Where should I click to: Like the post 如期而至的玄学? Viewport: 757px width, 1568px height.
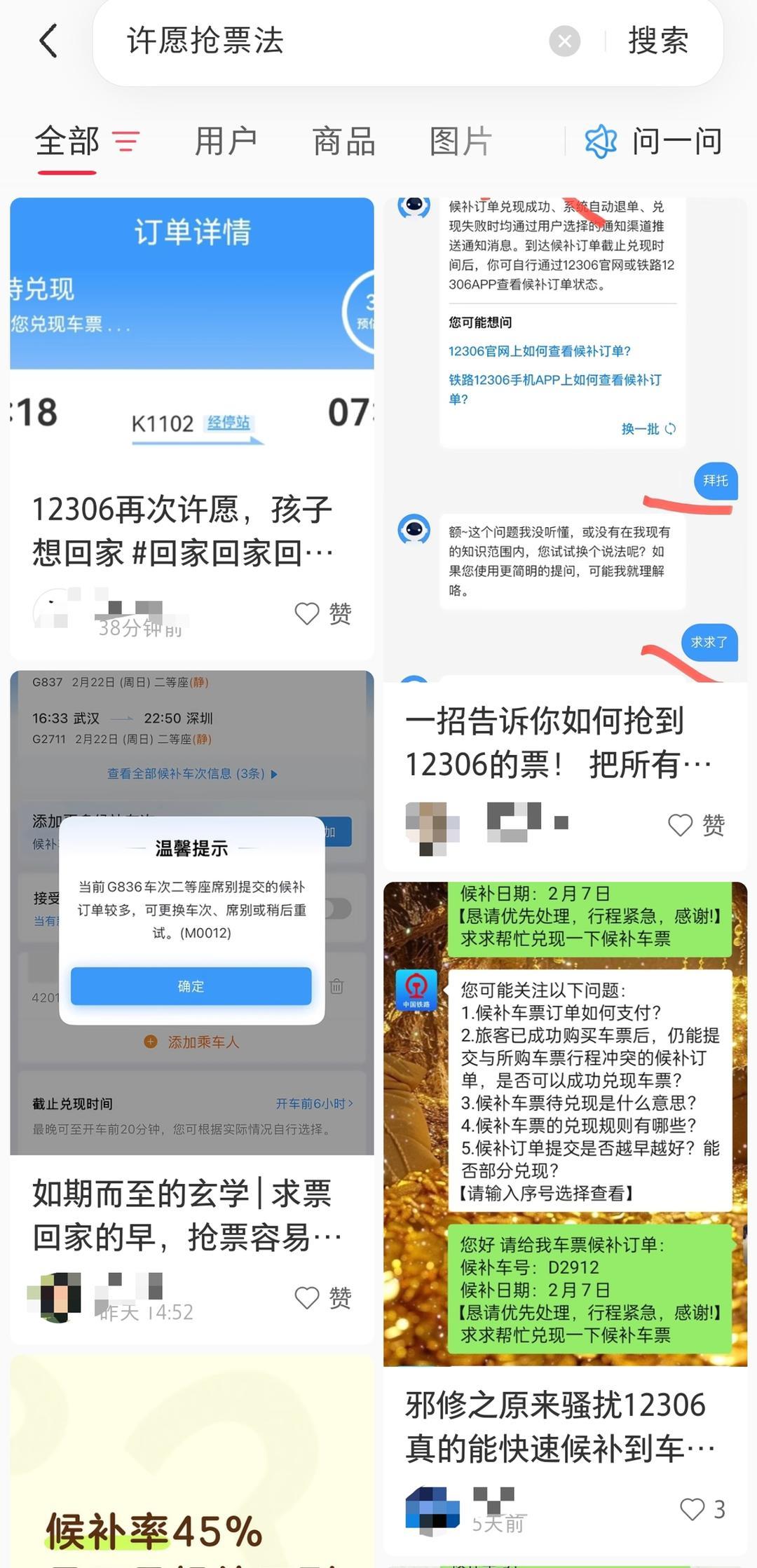point(308,1297)
